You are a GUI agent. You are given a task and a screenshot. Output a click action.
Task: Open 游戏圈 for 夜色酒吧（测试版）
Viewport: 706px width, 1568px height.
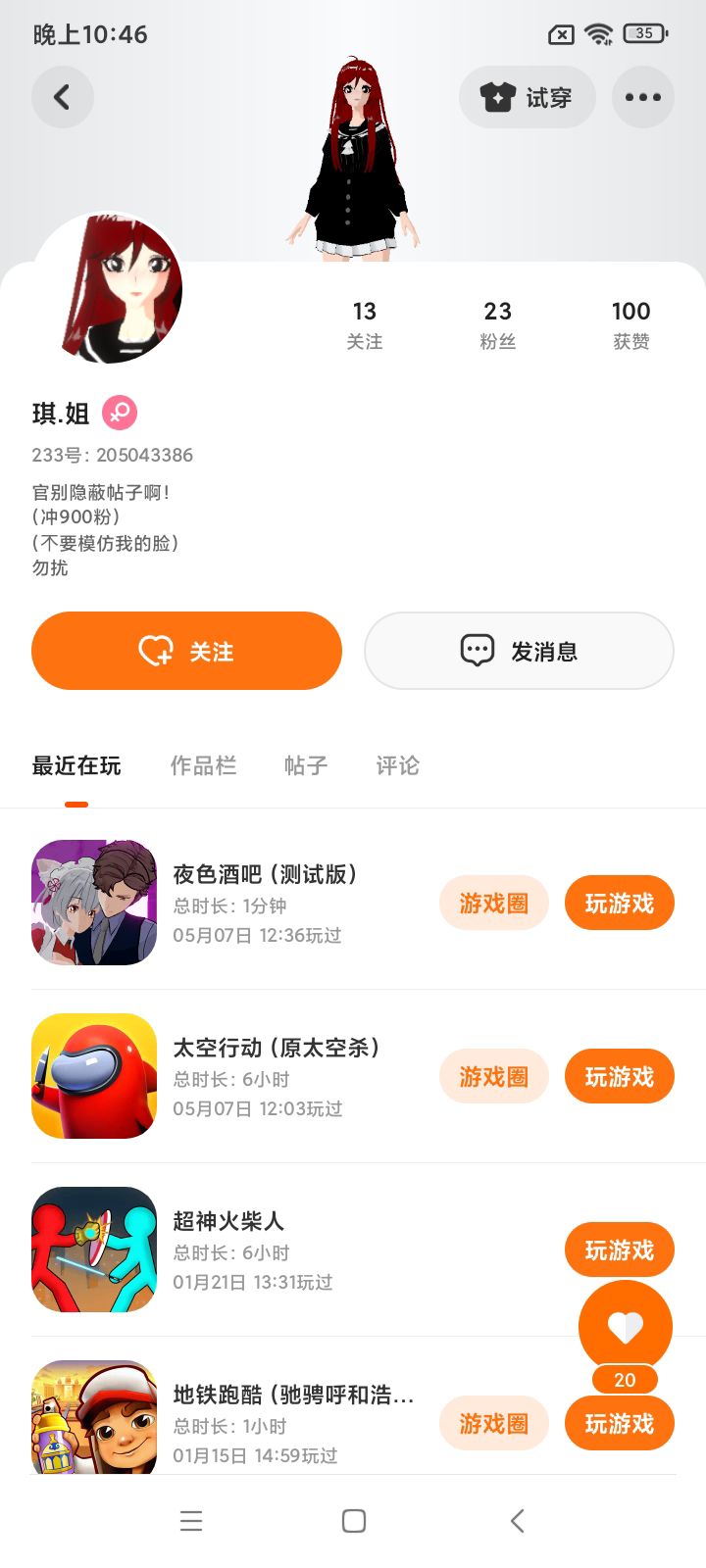(493, 903)
